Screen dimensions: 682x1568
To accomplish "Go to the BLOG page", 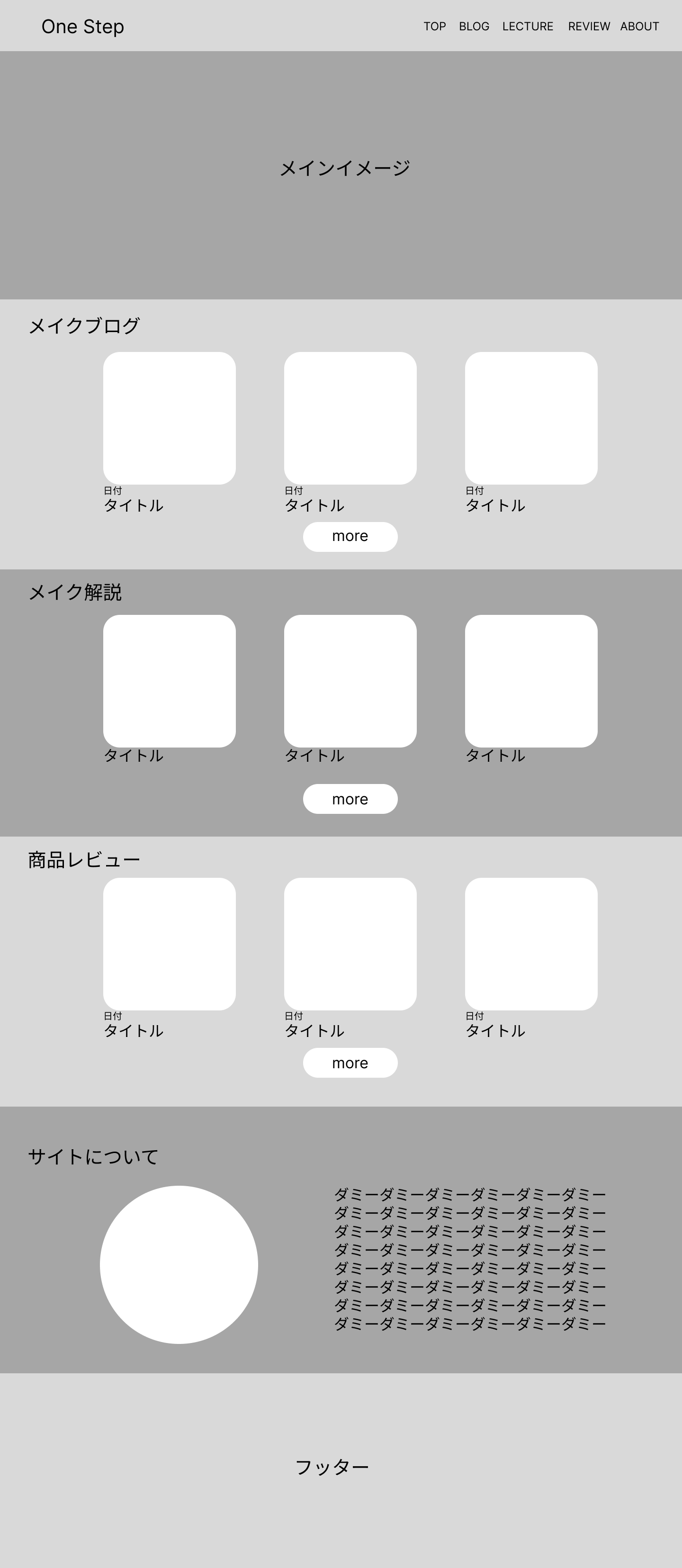I will 474,26.
